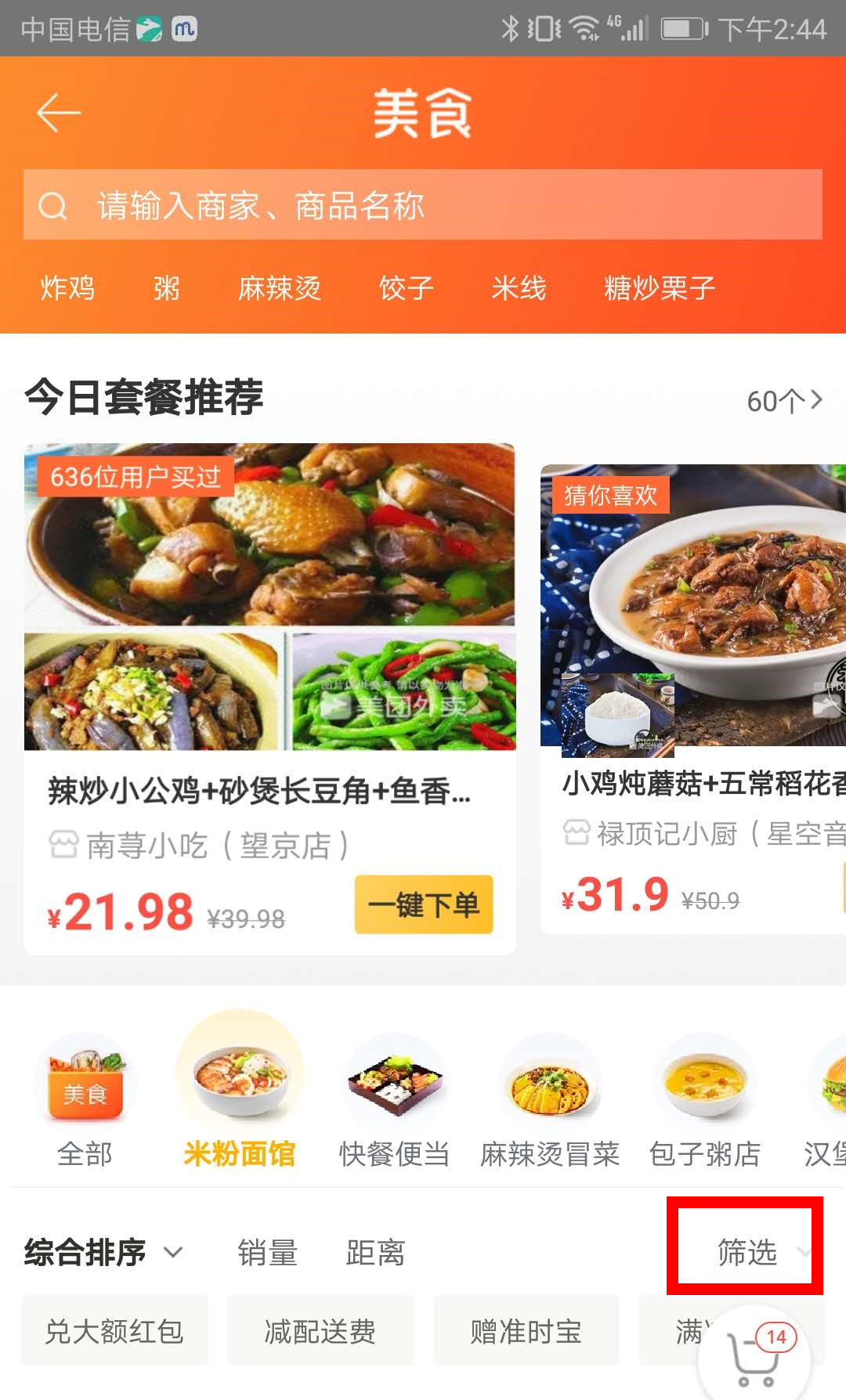Enable the 兑大额红包 filter

pyautogui.click(x=114, y=1330)
